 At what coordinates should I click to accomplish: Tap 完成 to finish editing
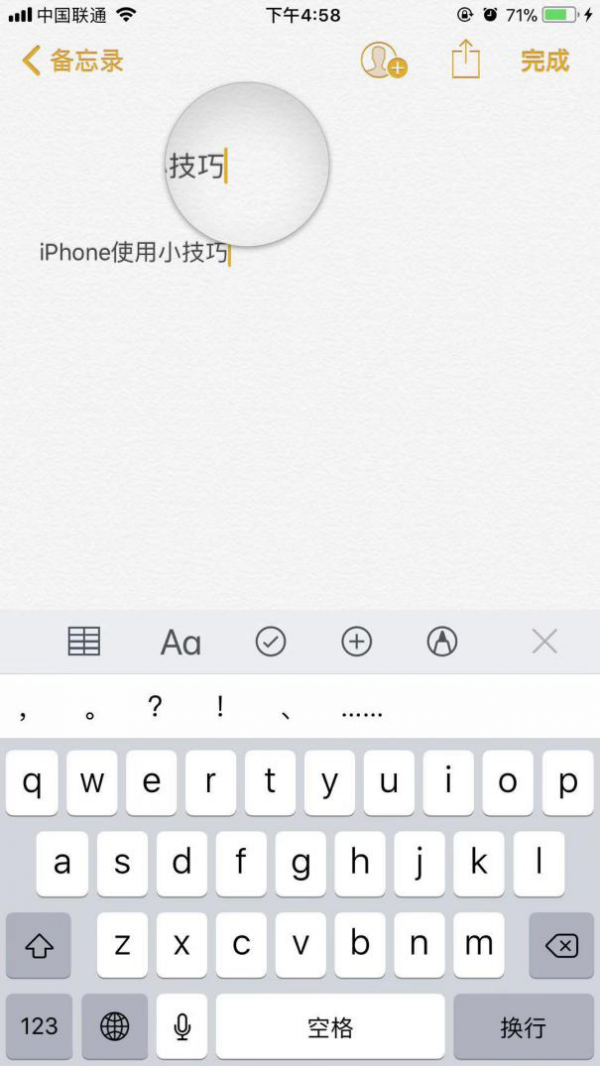(x=544, y=61)
